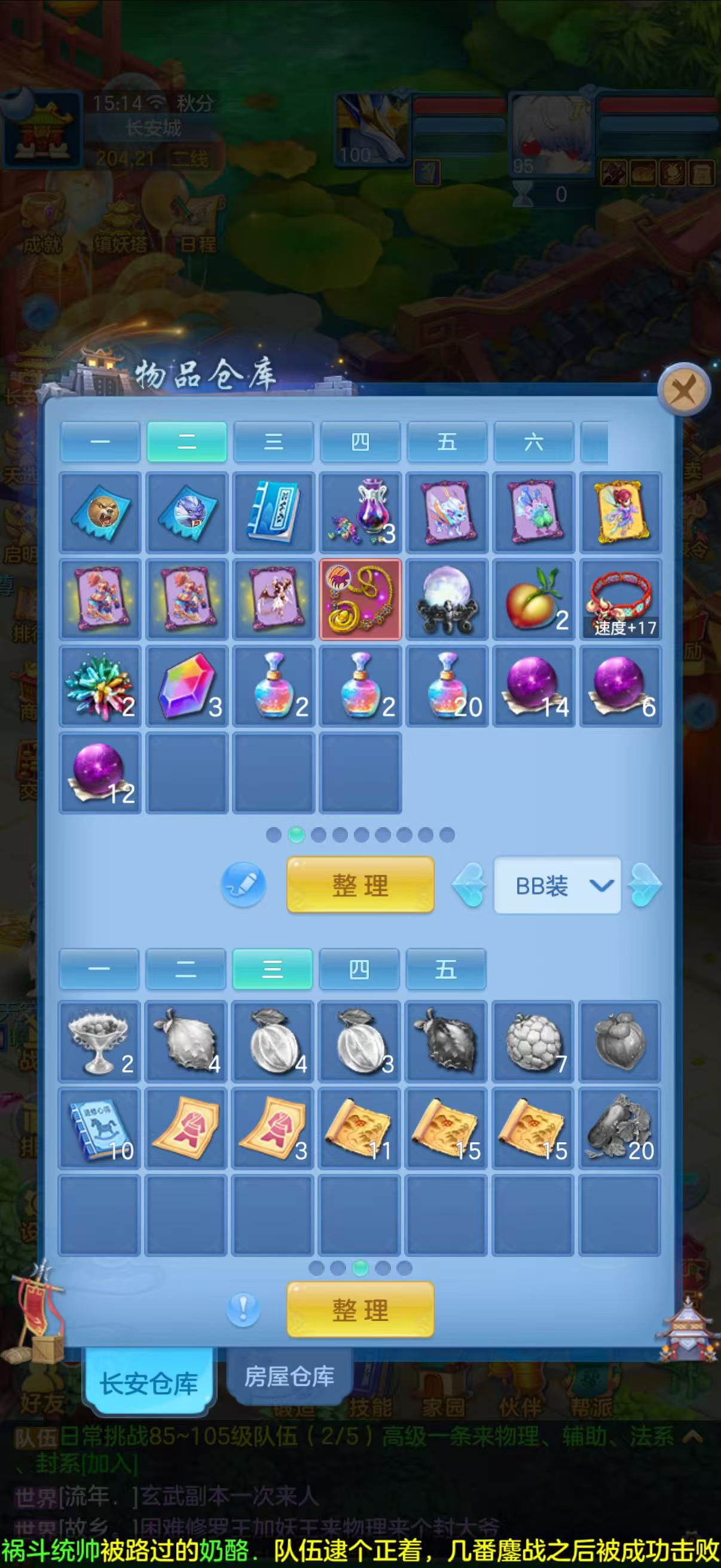This screenshot has height=1568, width=721.
Task: Select the blue rocking-horse book with 10
Action: click(x=99, y=1128)
